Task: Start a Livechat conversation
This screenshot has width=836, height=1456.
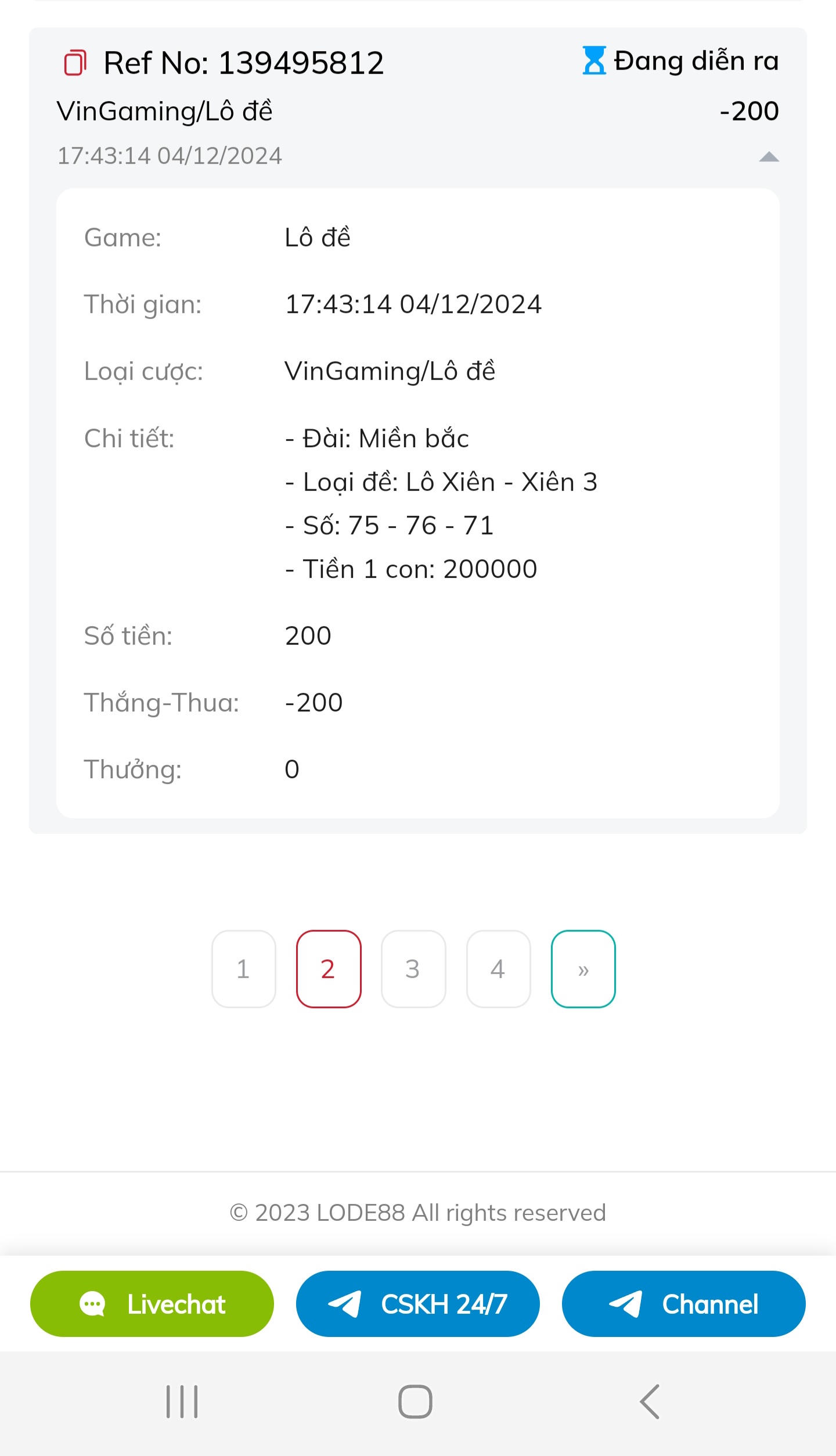Action: 152,1304
